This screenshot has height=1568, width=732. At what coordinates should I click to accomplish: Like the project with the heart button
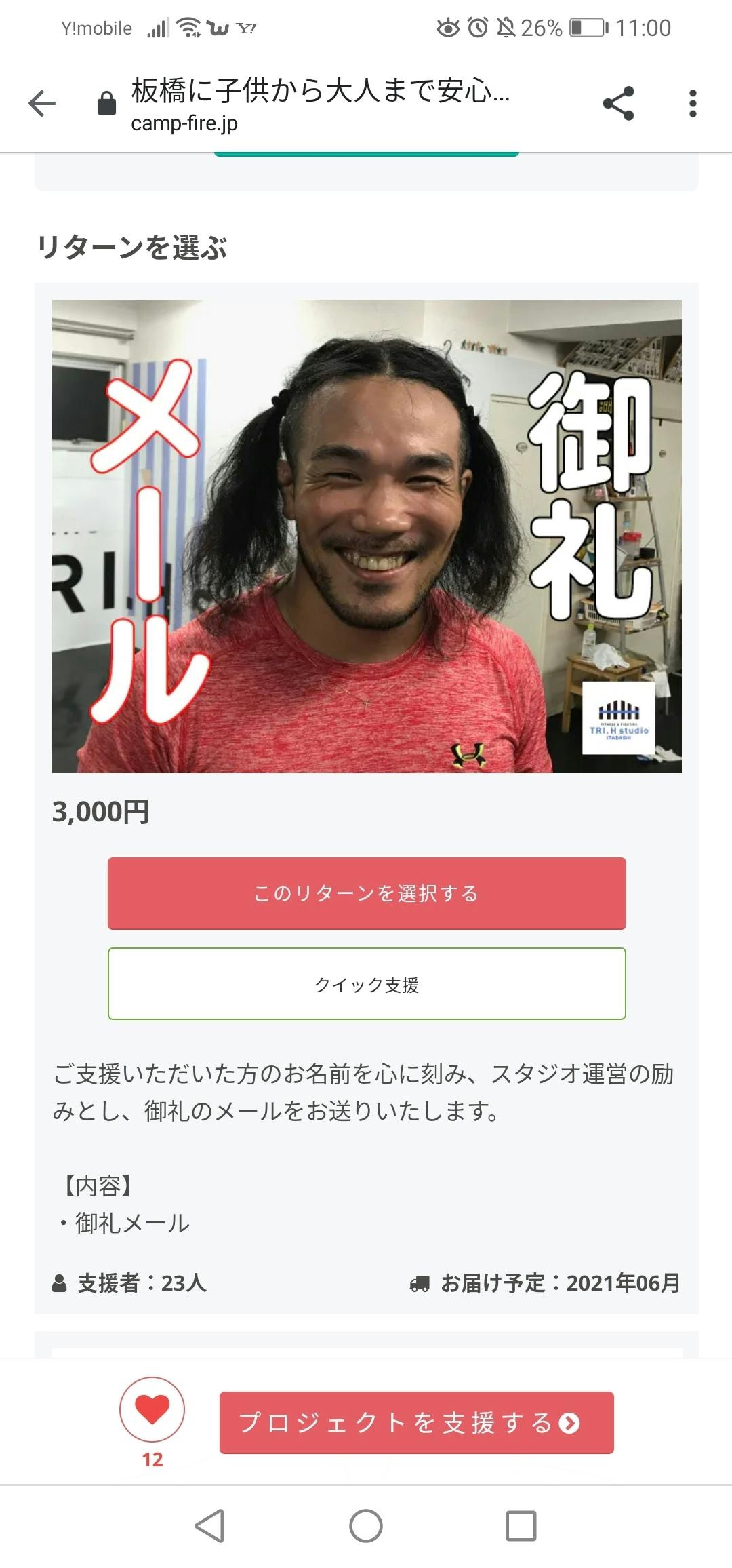click(152, 1410)
